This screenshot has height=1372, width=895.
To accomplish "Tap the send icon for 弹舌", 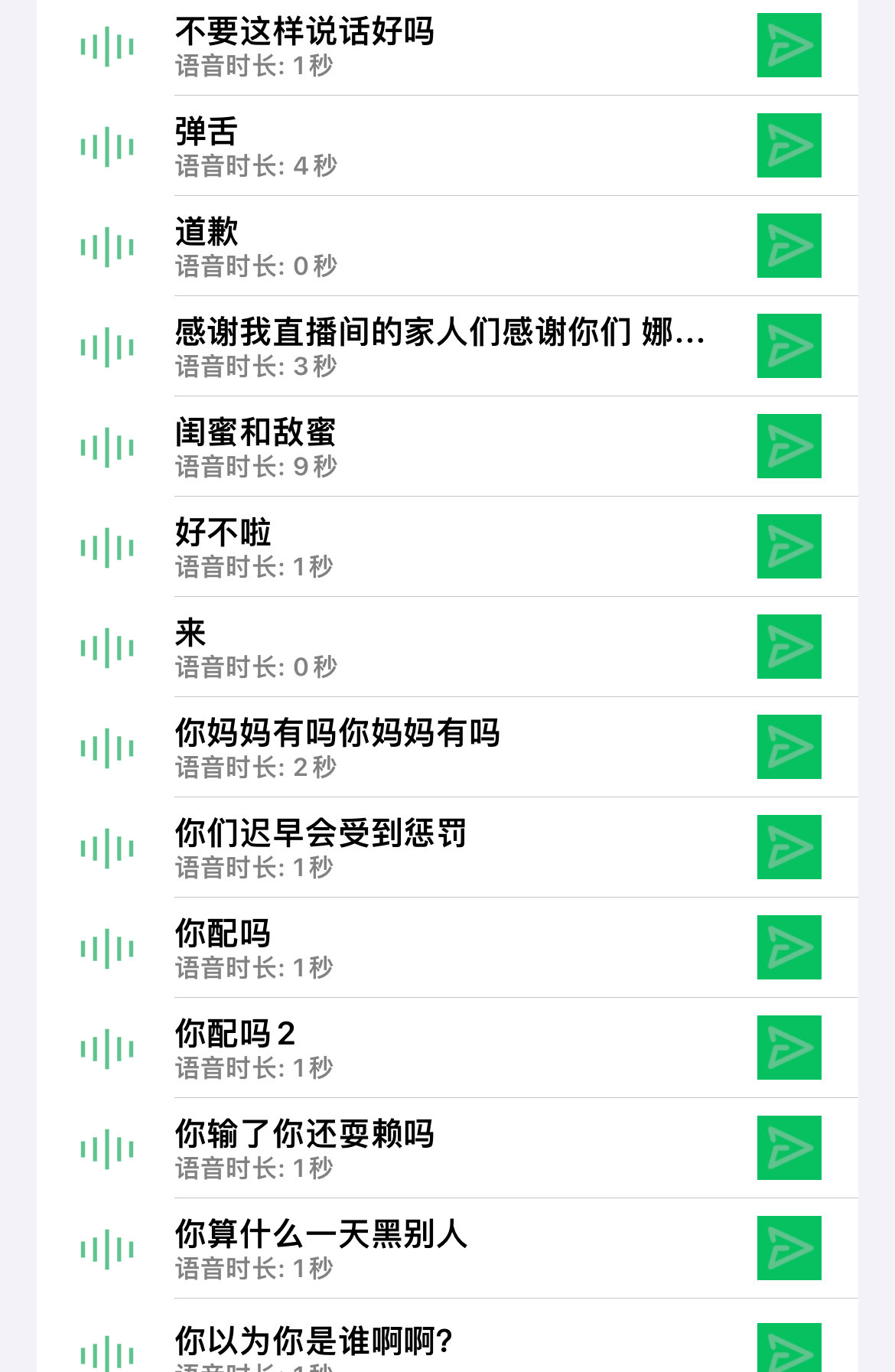I will point(789,145).
